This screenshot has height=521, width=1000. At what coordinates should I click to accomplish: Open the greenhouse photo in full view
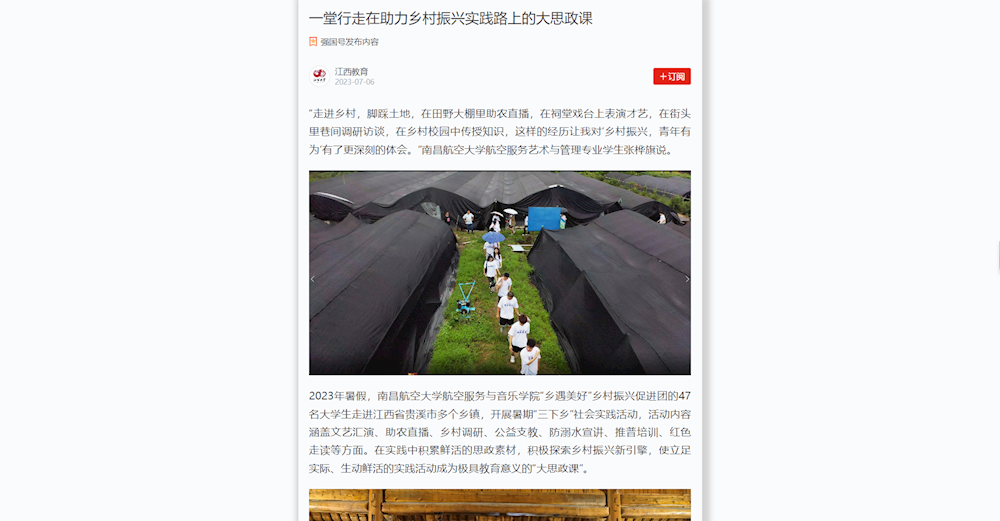pyautogui.click(x=499, y=272)
